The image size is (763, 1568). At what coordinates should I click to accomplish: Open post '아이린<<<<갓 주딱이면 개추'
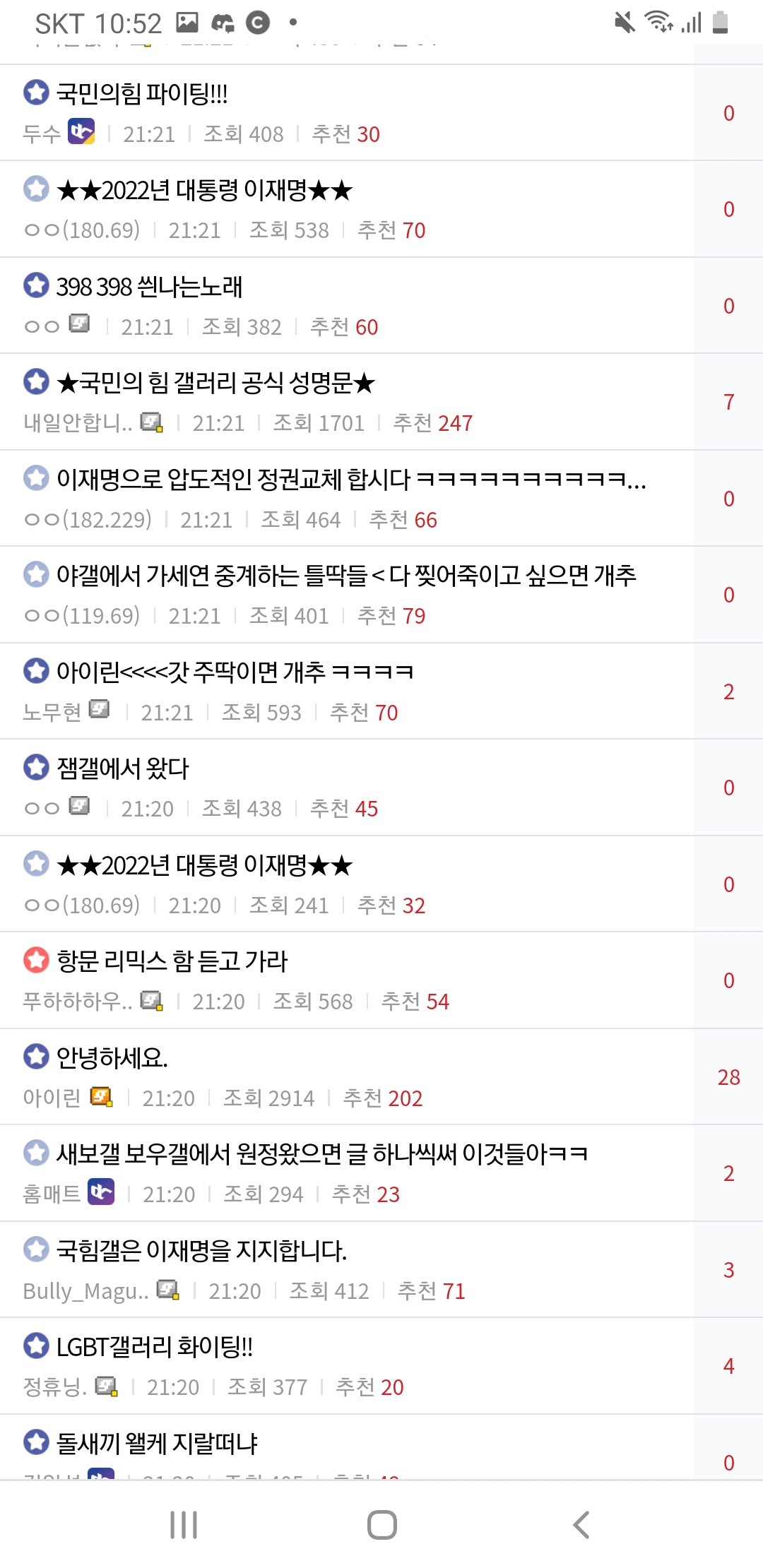[235, 672]
